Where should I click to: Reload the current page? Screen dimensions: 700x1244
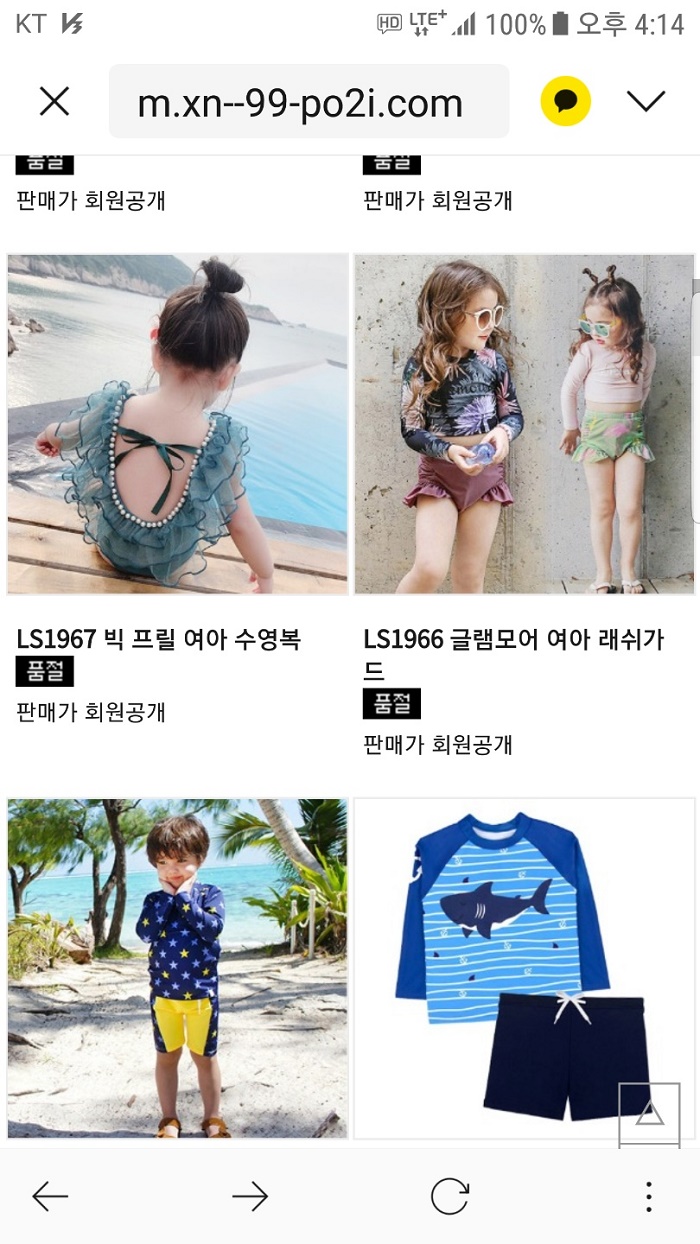(450, 1196)
